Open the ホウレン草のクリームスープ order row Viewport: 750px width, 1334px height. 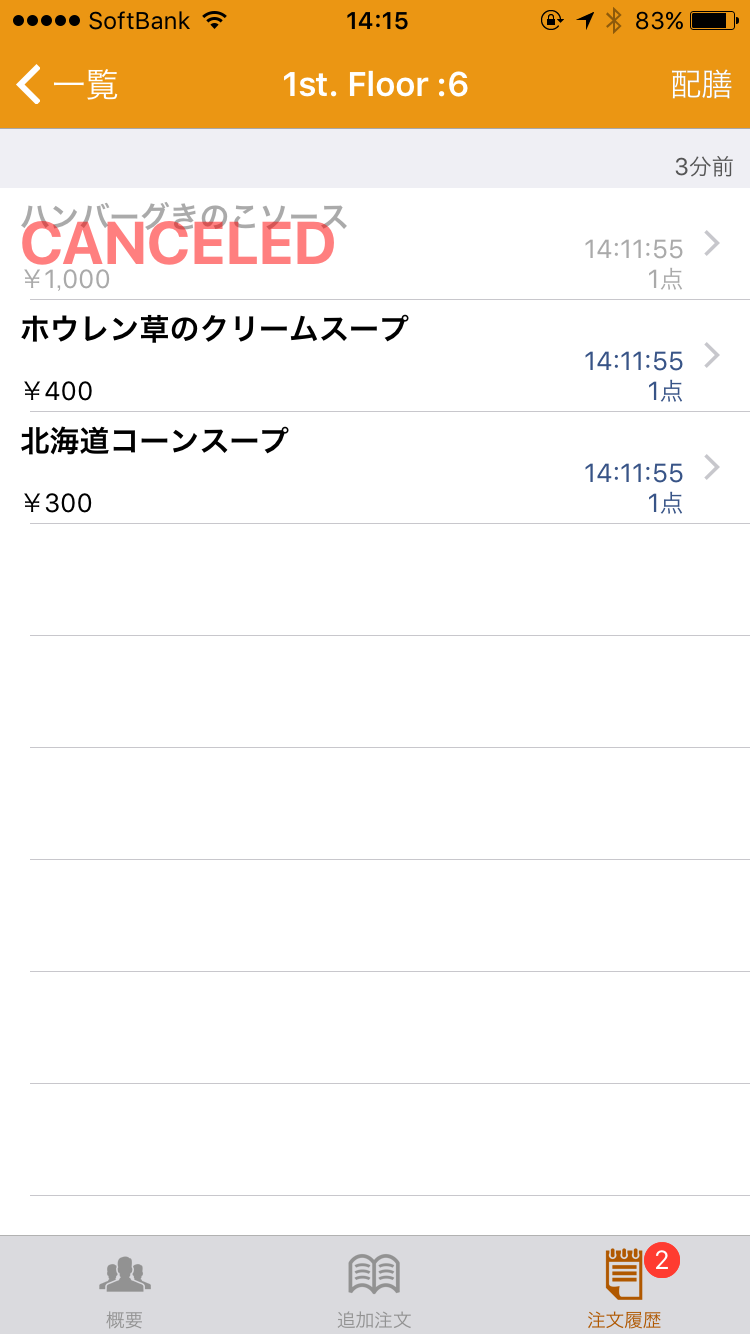click(375, 355)
